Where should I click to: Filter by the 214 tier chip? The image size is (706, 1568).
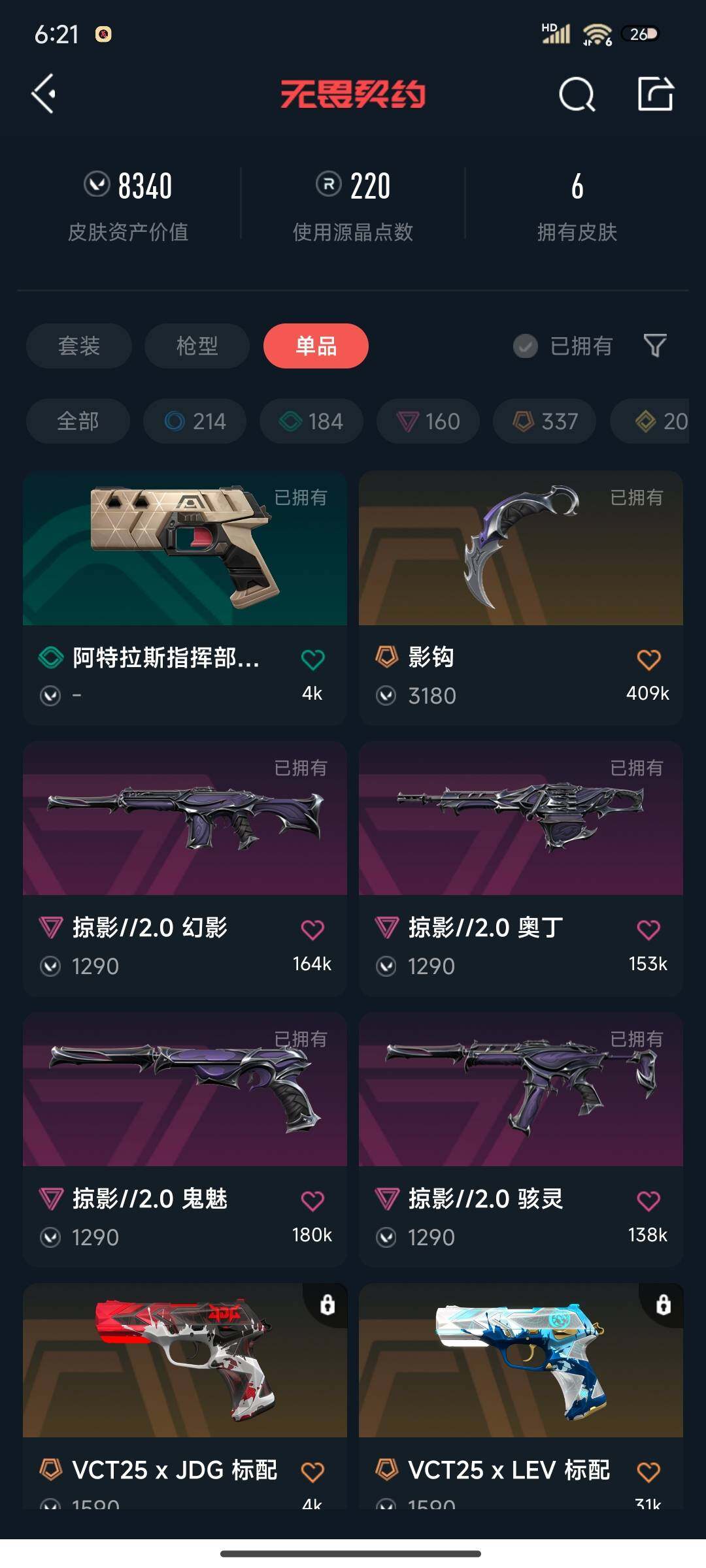click(x=195, y=421)
